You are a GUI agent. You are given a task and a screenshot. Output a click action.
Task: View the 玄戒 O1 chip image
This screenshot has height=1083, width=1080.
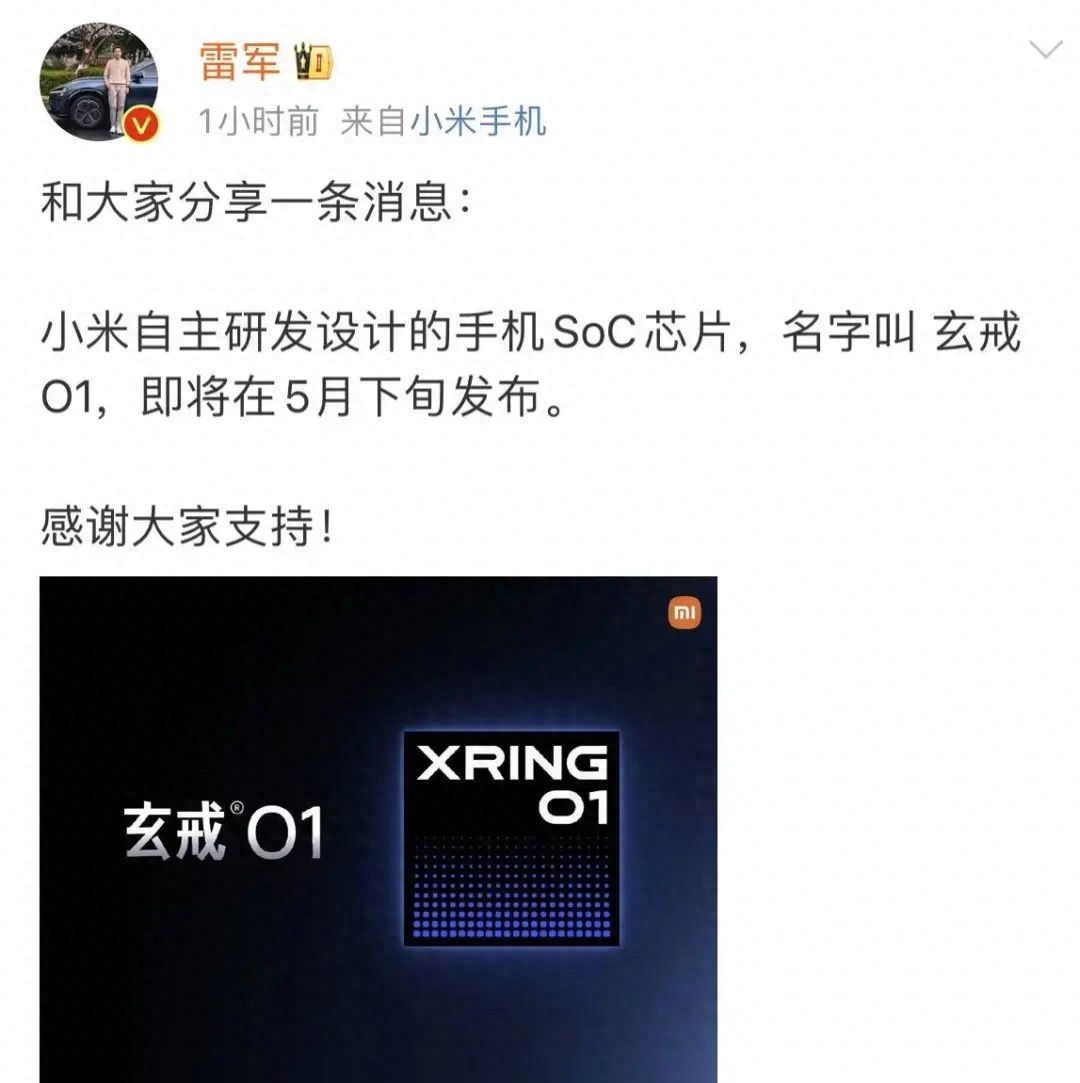tap(378, 830)
